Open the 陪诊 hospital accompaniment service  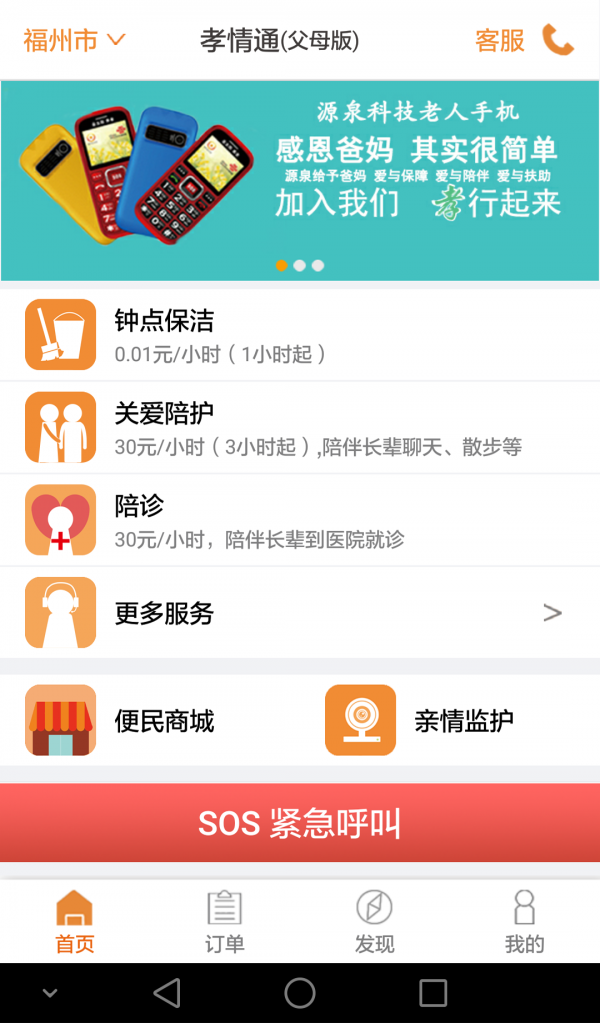(x=300, y=520)
